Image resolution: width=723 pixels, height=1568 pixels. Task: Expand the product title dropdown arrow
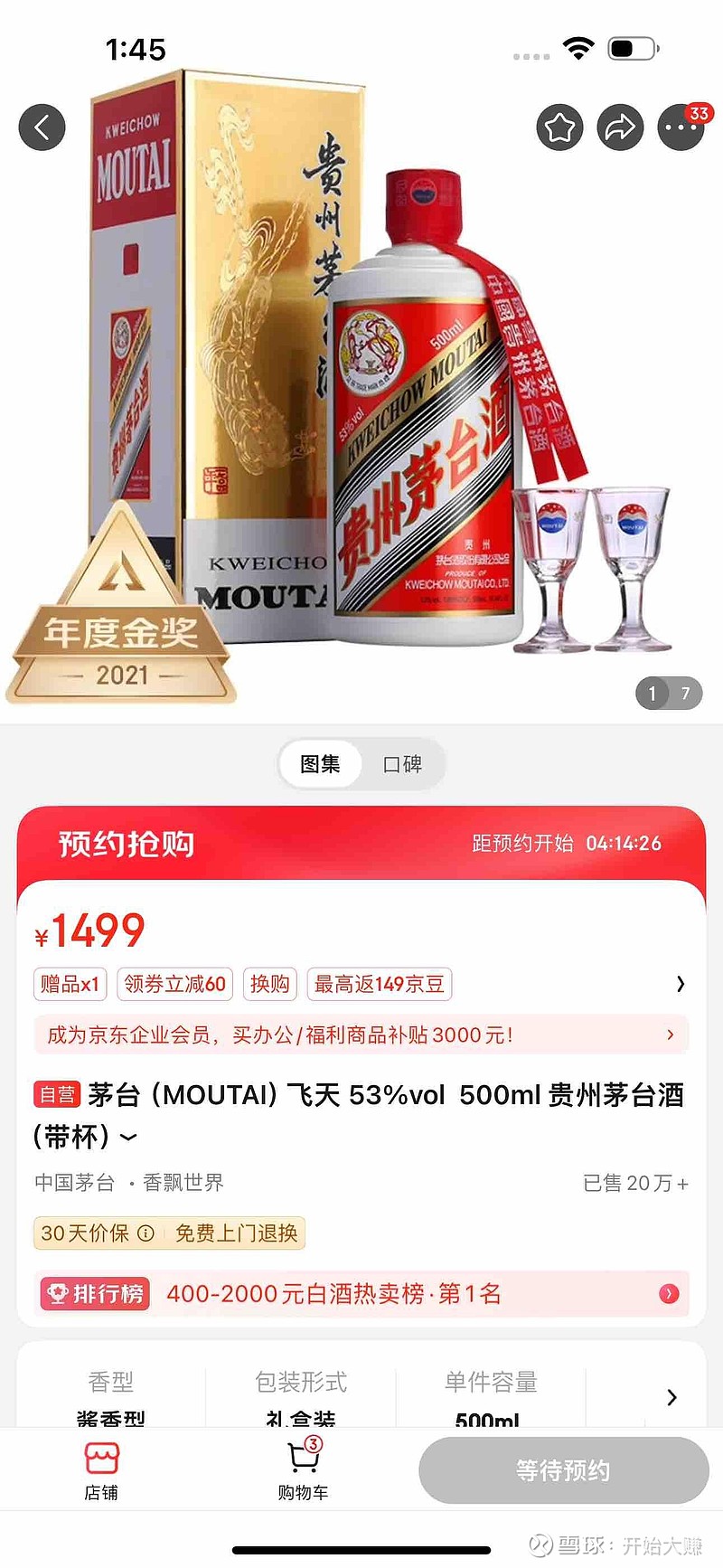click(x=129, y=1138)
